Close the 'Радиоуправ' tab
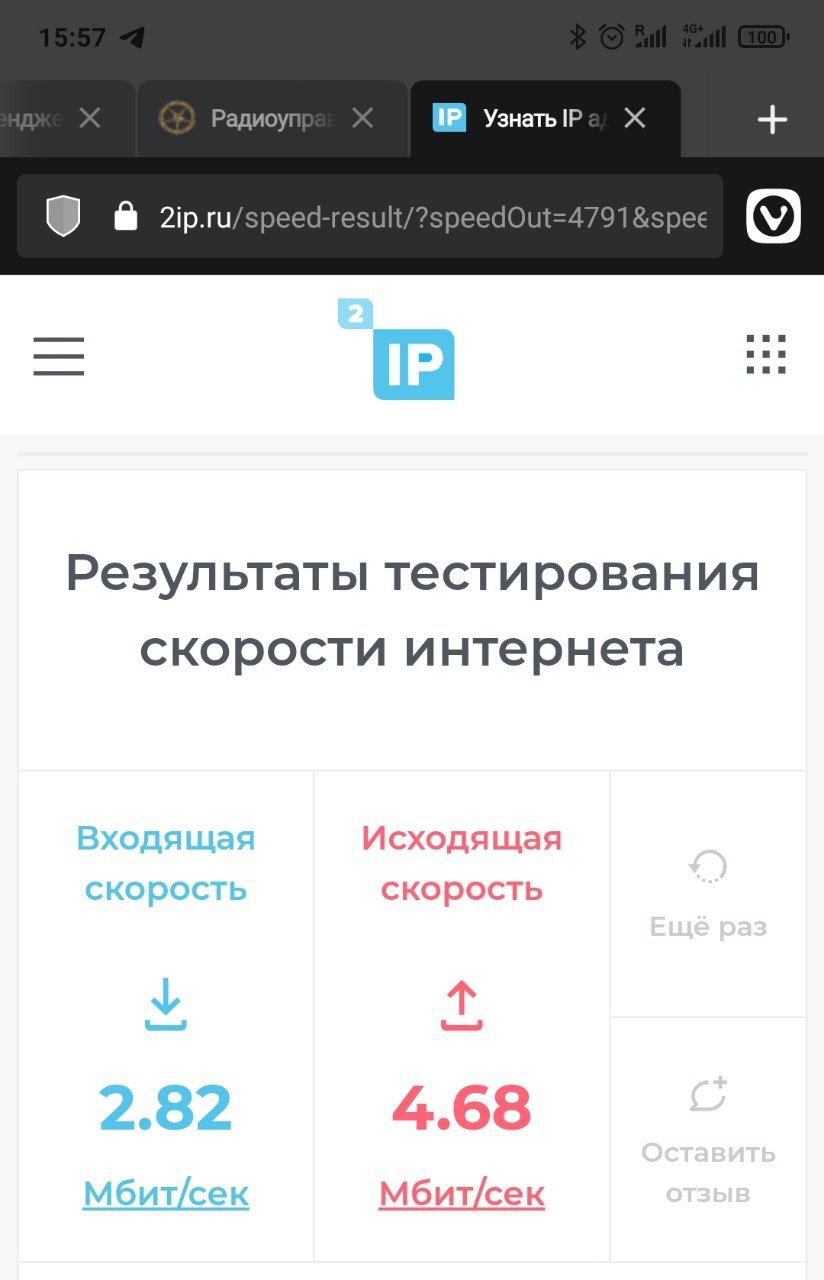The width and height of the screenshot is (824, 1280). point(363,119)
